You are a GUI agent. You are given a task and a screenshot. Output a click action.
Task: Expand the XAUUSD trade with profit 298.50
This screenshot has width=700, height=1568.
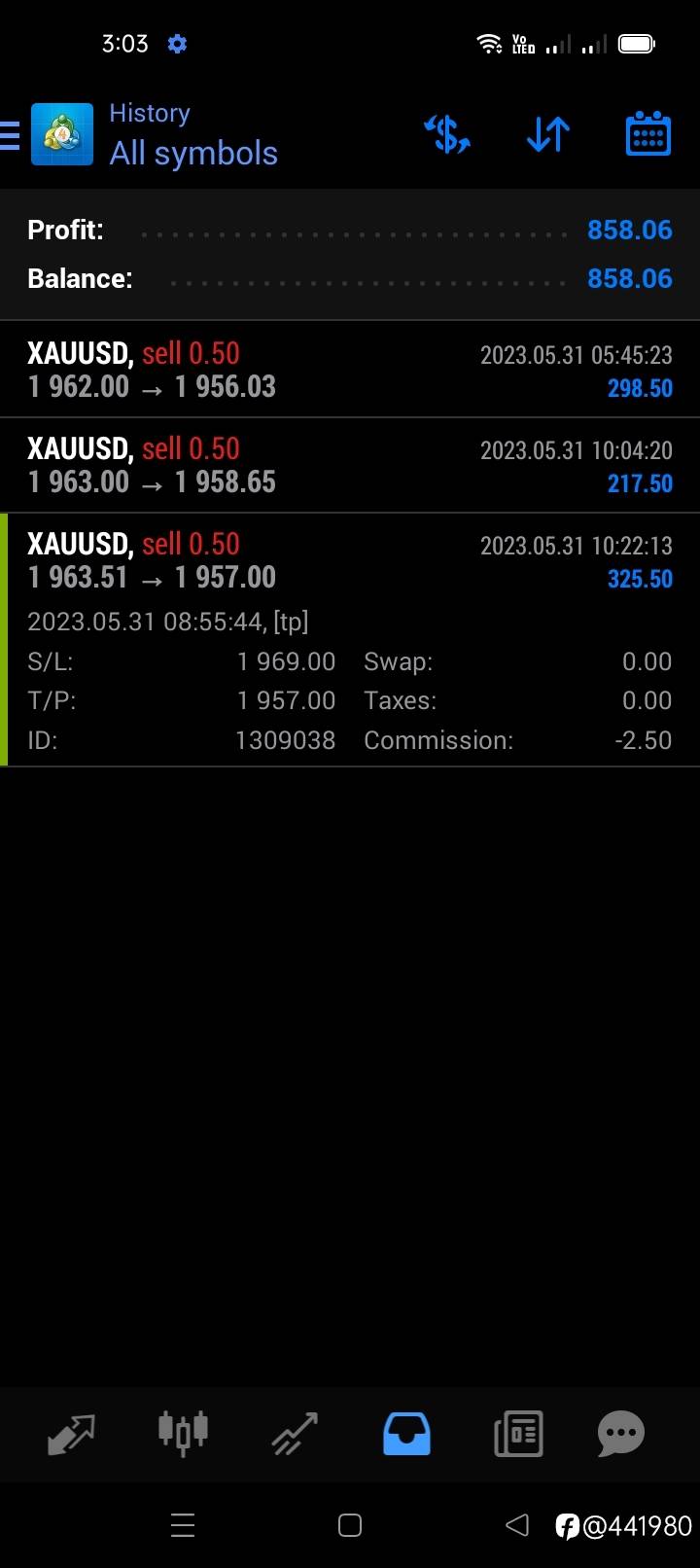pos(350,370)
